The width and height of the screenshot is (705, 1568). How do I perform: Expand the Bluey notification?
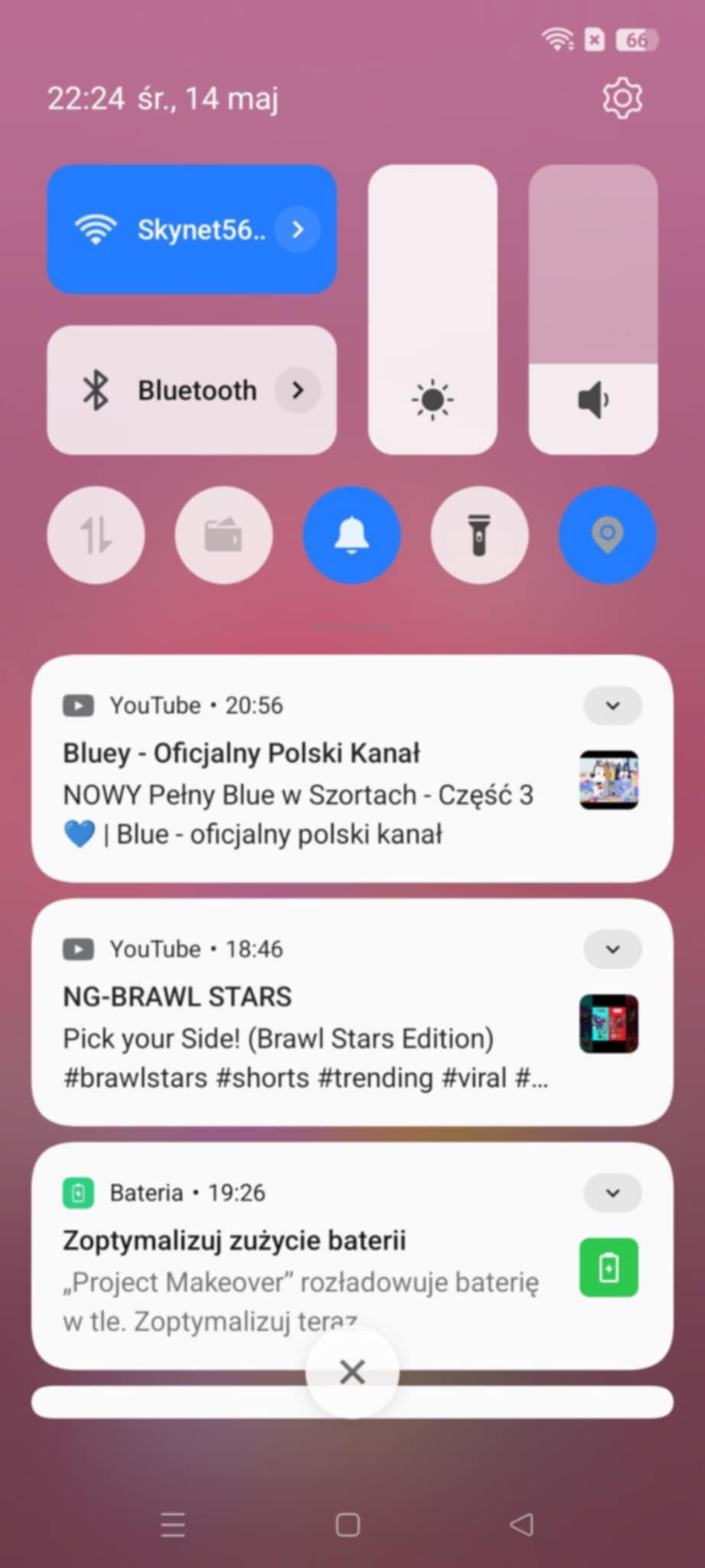(x=612, y=705)
